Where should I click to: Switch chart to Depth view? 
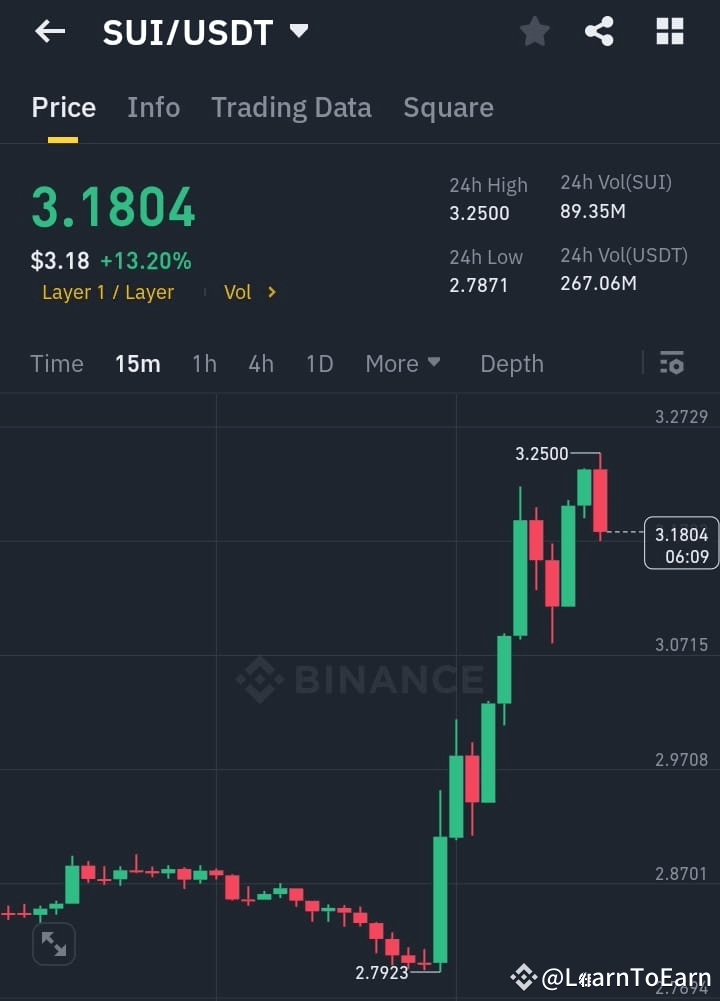coord(511,364)
